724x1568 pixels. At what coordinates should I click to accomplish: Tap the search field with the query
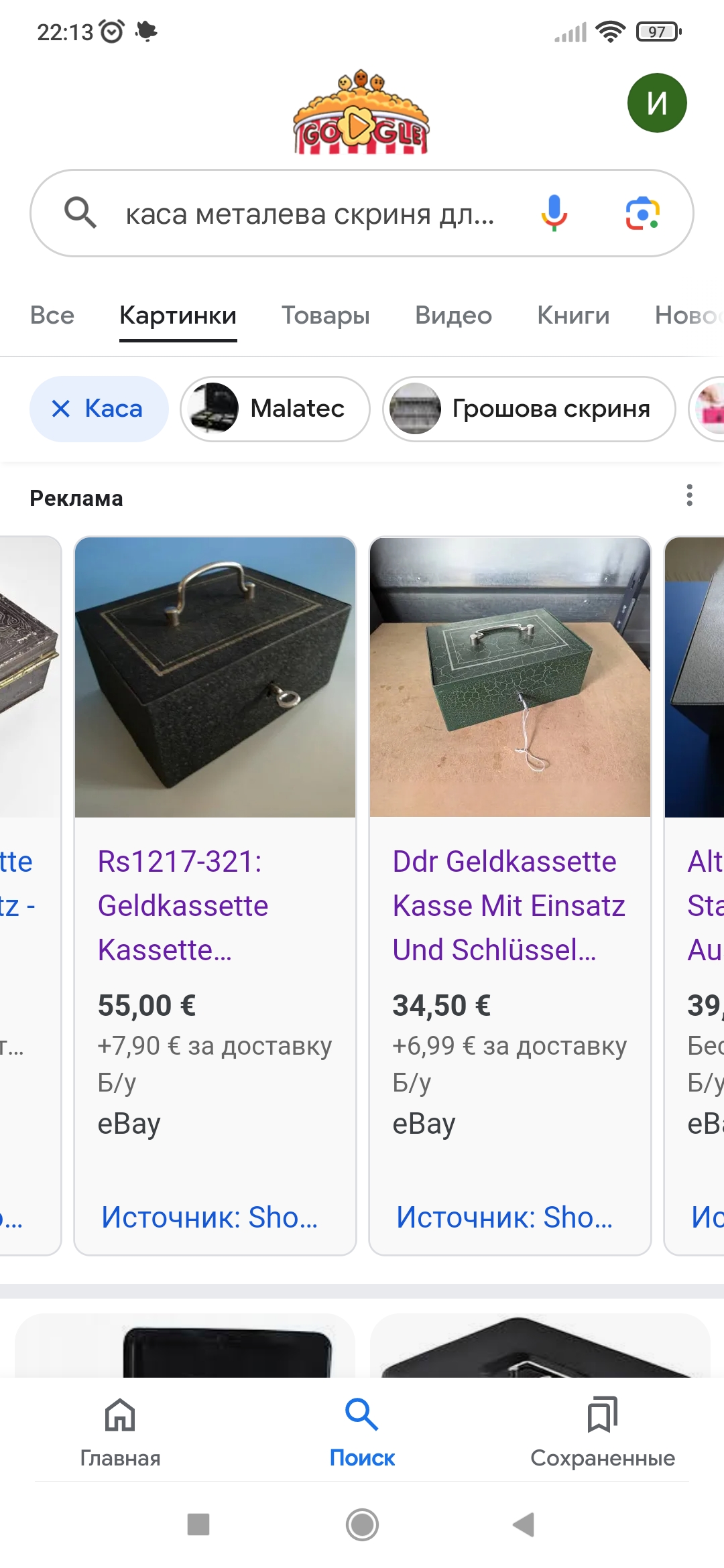pos(310,214)
